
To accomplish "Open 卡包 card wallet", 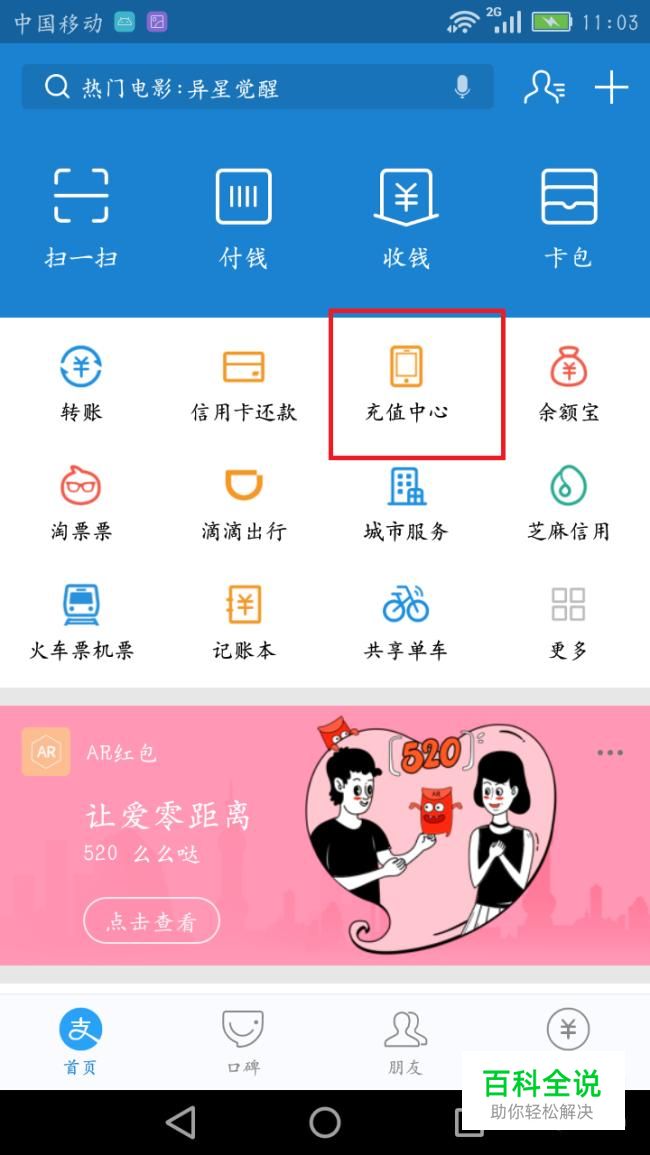I will 569,216.
